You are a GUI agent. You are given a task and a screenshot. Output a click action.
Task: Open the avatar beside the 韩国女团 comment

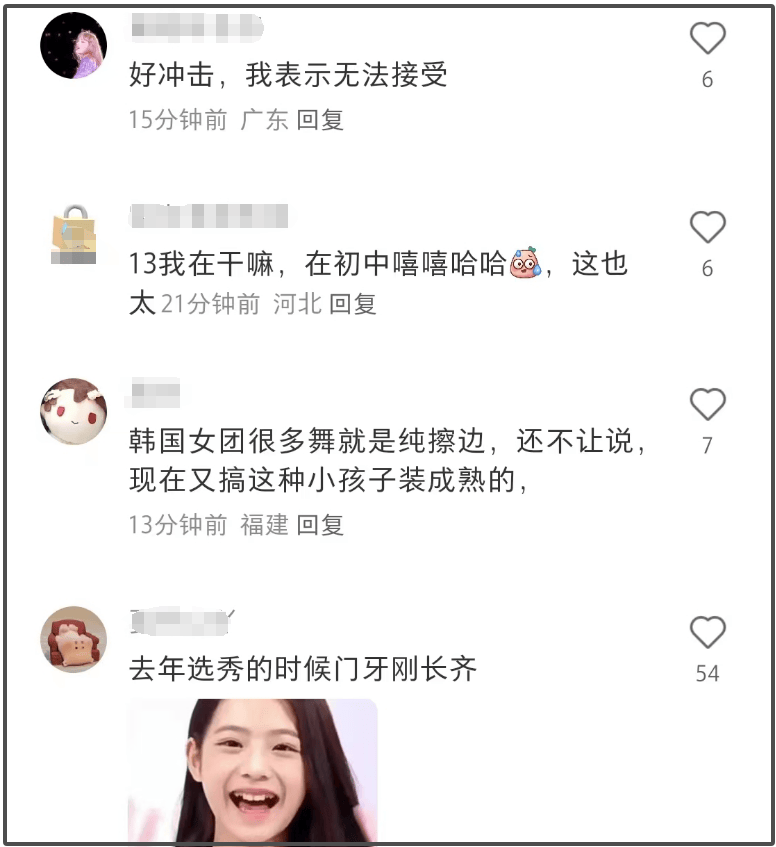73,411
